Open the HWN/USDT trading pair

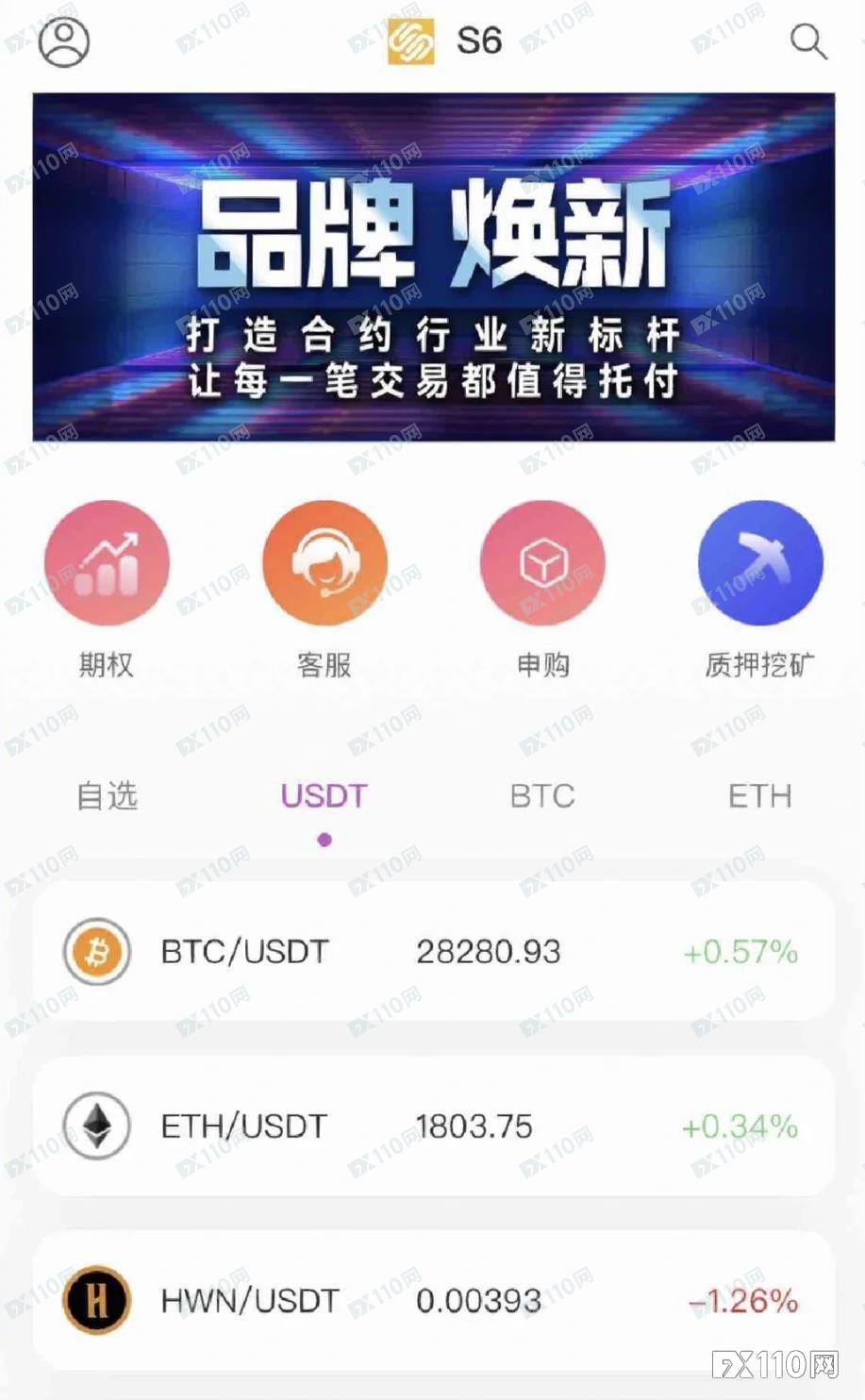[x=433, y=1301]
